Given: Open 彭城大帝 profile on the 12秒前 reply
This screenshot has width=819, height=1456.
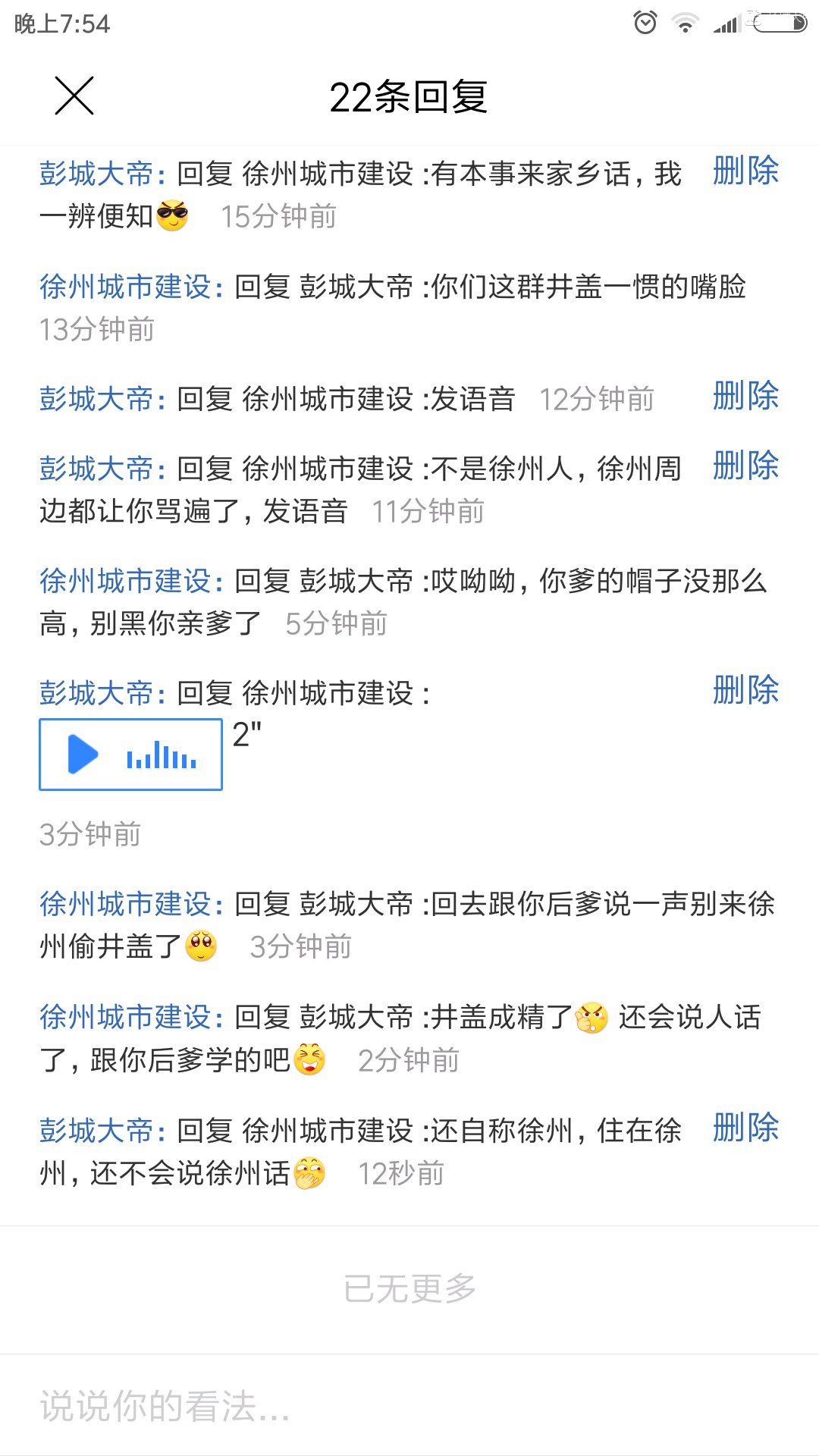Looking at the screenshot, I should pos(96,1131).
